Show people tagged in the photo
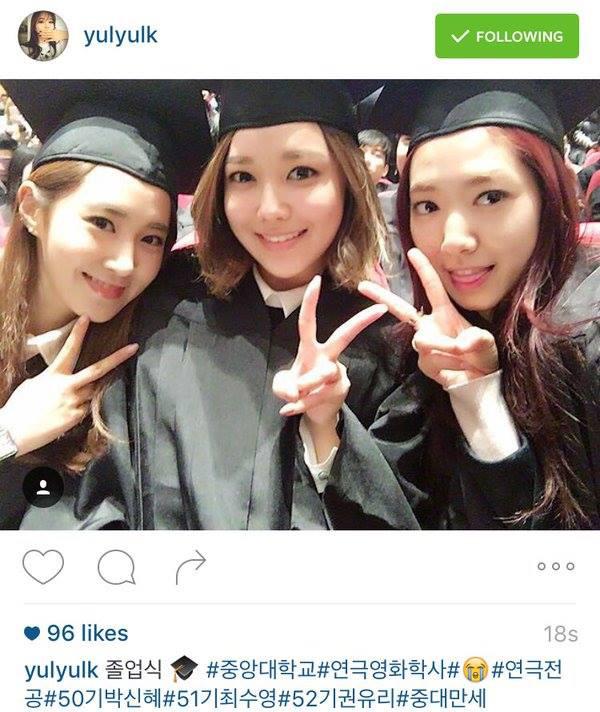600x712 pixels. (43, 487)
